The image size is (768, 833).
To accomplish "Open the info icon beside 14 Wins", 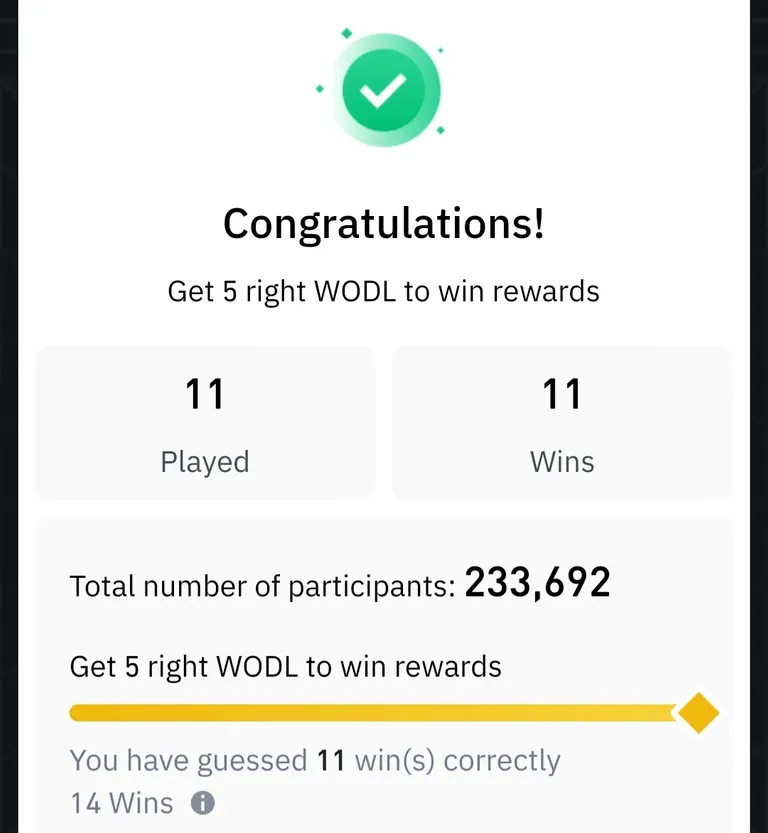I will click(x=202, y=803).
